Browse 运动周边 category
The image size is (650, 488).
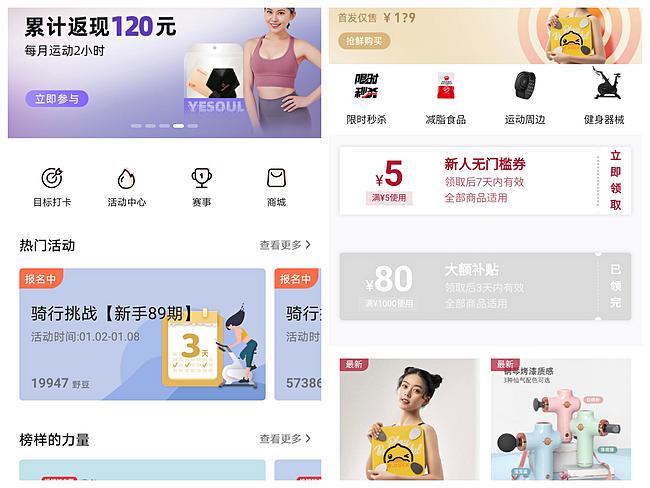525,97
